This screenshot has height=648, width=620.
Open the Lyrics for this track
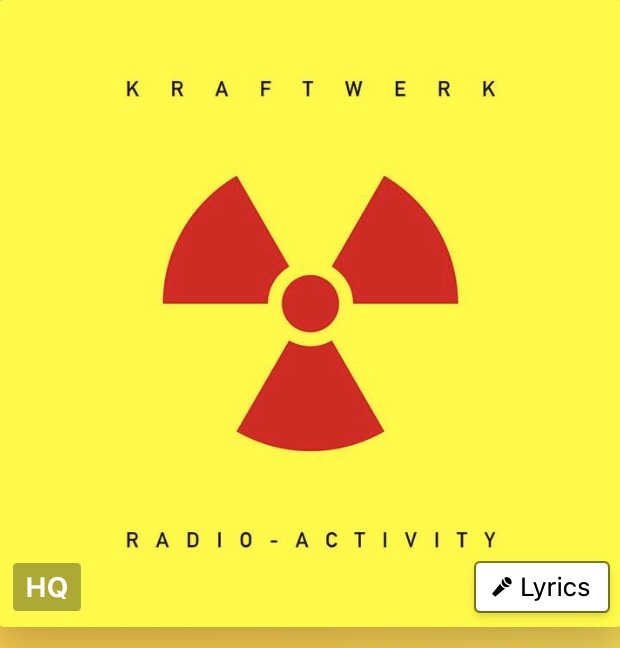point(541,587)
